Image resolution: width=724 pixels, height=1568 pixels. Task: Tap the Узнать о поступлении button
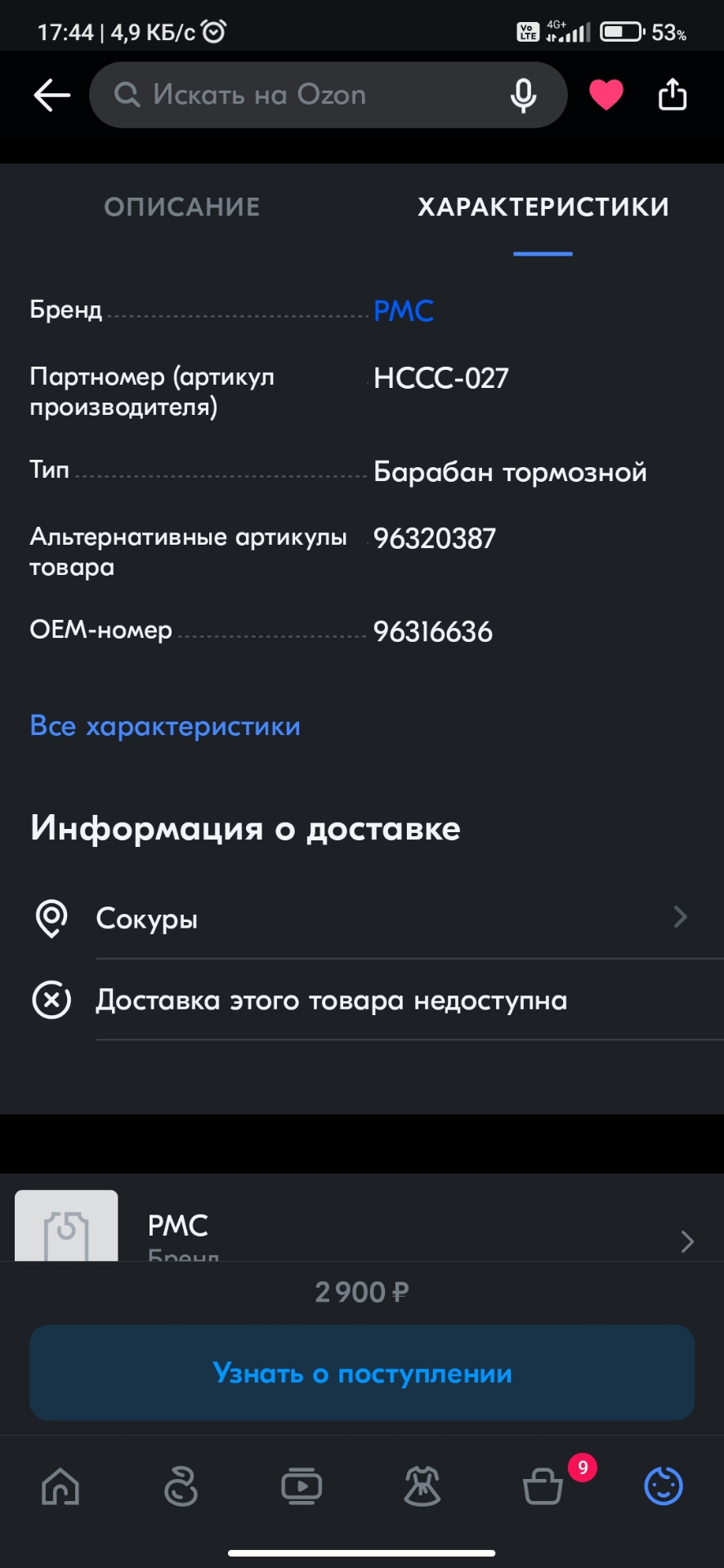(x=362, y=1373)
